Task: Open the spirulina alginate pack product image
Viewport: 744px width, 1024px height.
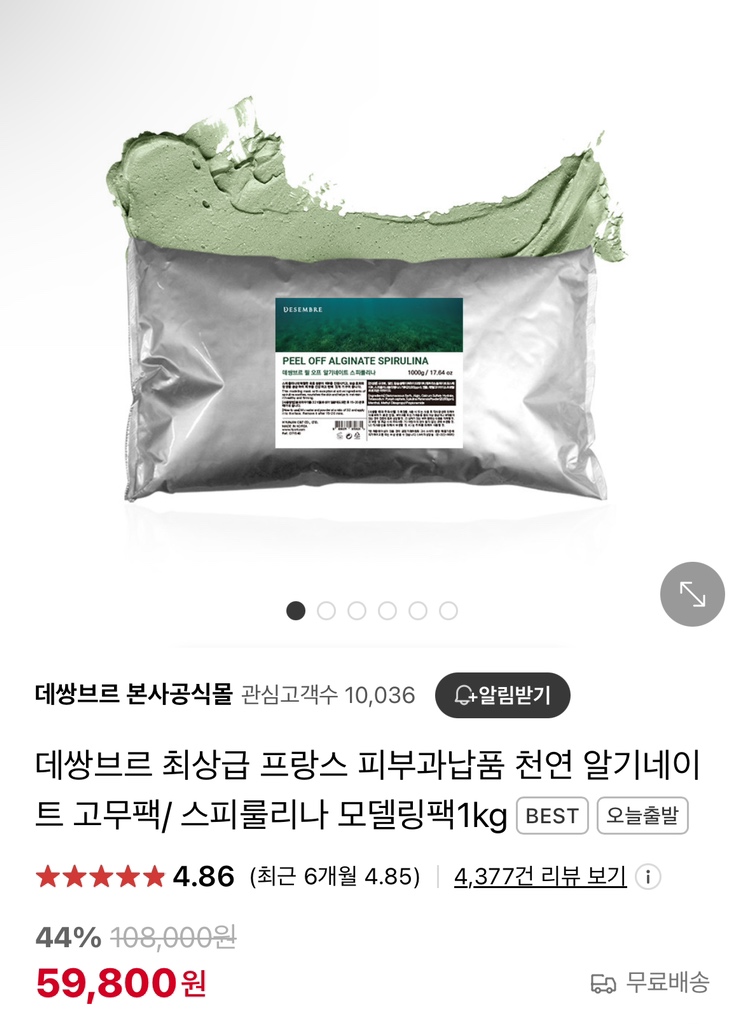Action: pyautogui.click(x=371, y=330)
